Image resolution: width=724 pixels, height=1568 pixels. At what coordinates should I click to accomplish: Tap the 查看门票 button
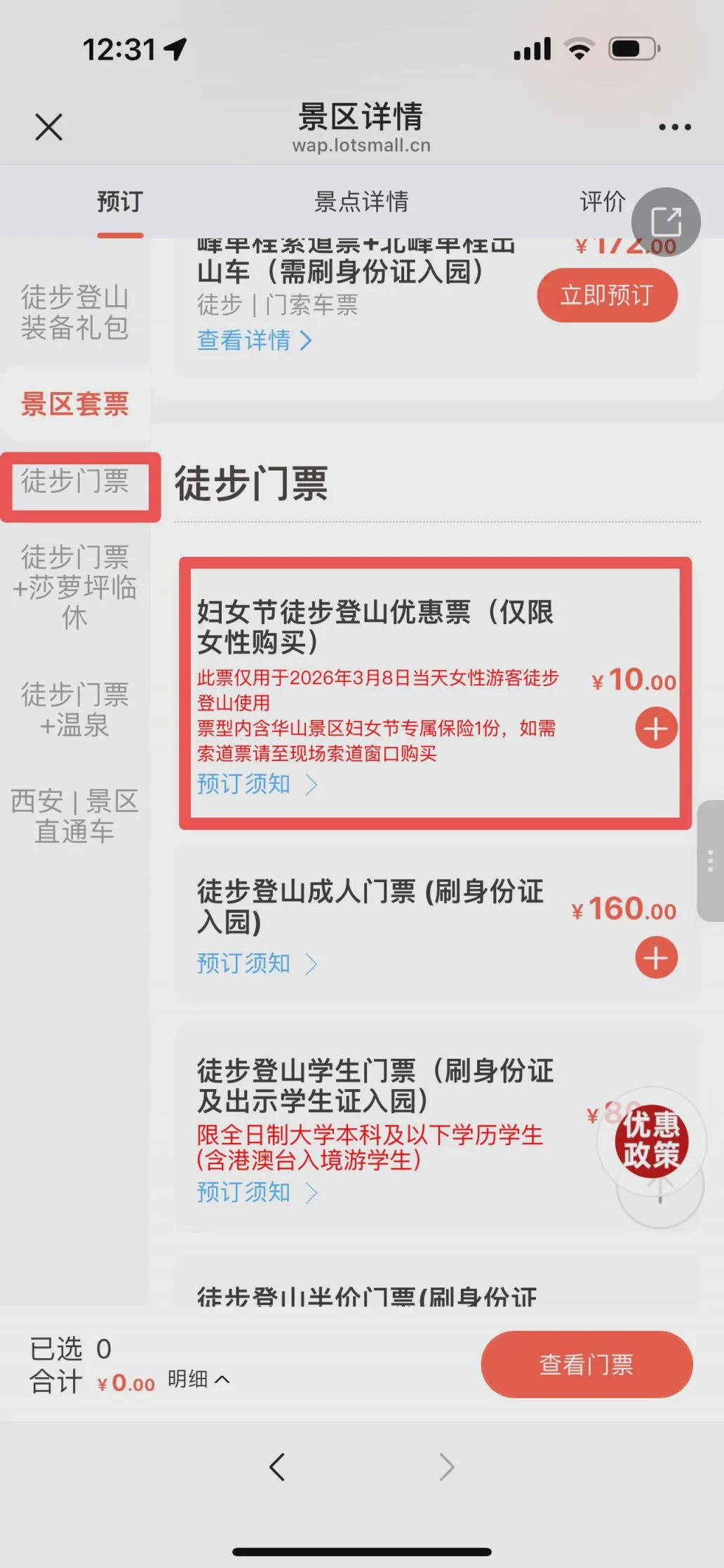click(x=586, y=1365)
